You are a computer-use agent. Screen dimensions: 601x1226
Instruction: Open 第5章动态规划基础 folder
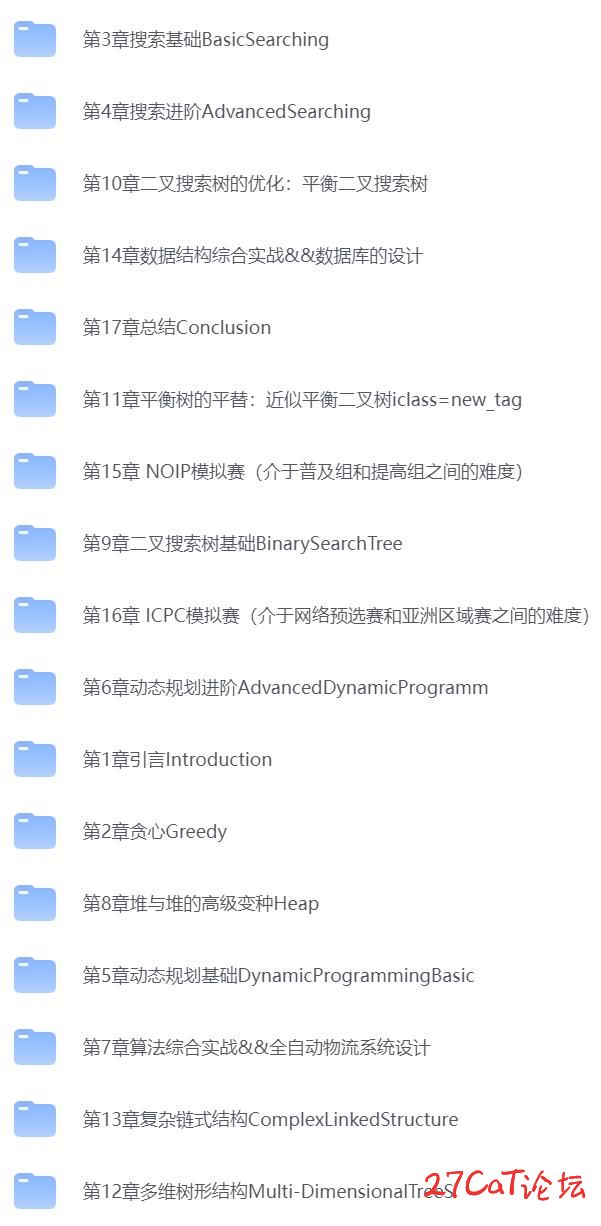[x=278, y=976]
